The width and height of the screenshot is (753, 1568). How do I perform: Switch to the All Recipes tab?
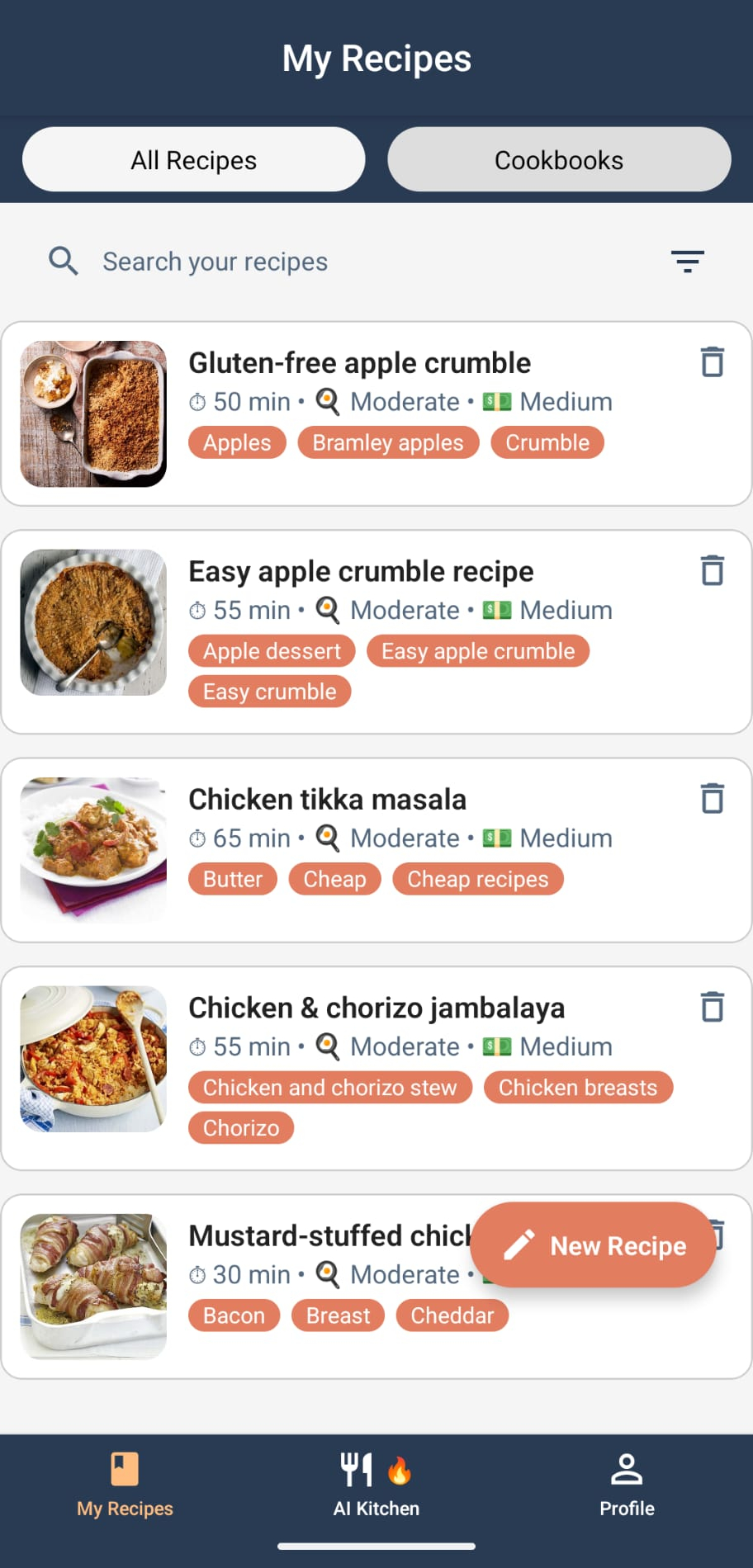[x=192, y=159]
